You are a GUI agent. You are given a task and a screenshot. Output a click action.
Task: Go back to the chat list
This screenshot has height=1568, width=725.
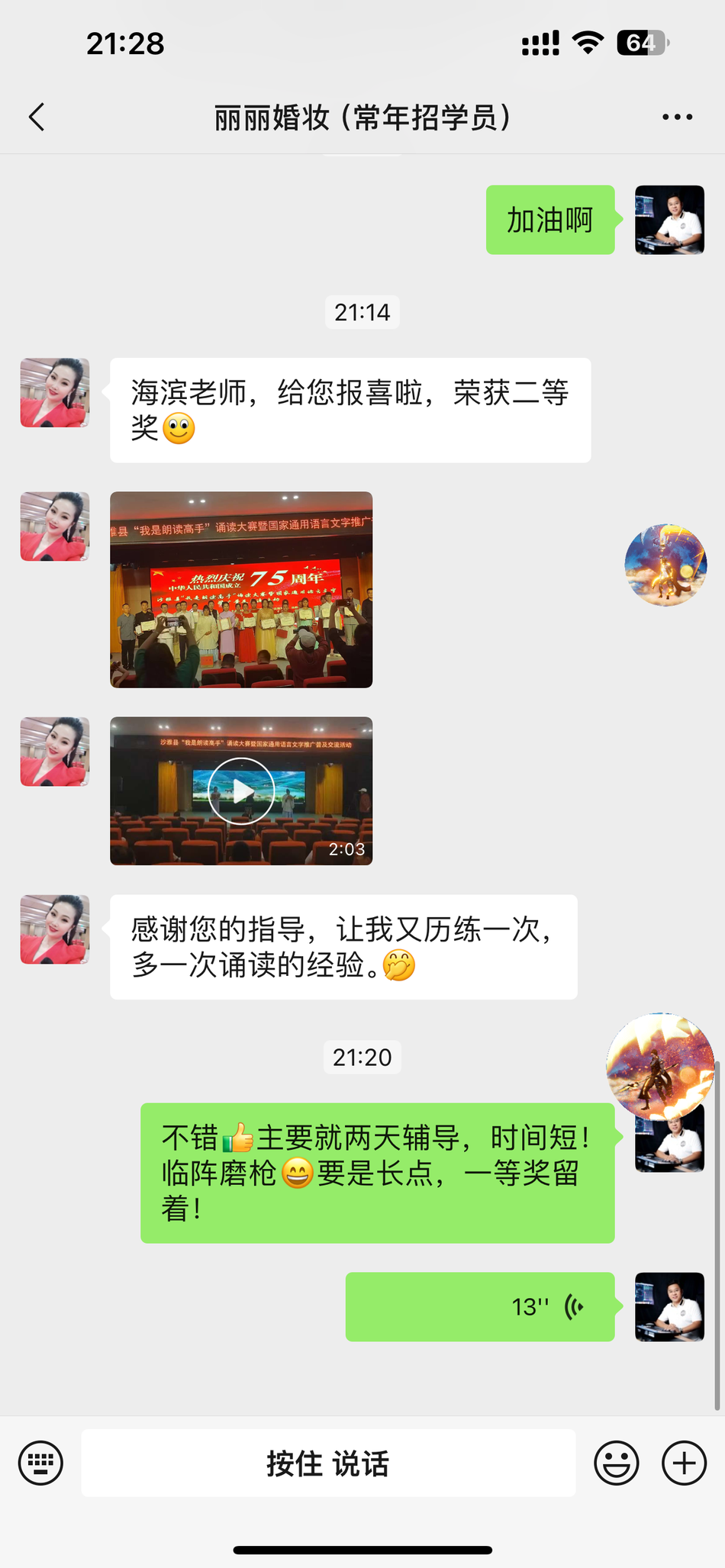37,118
